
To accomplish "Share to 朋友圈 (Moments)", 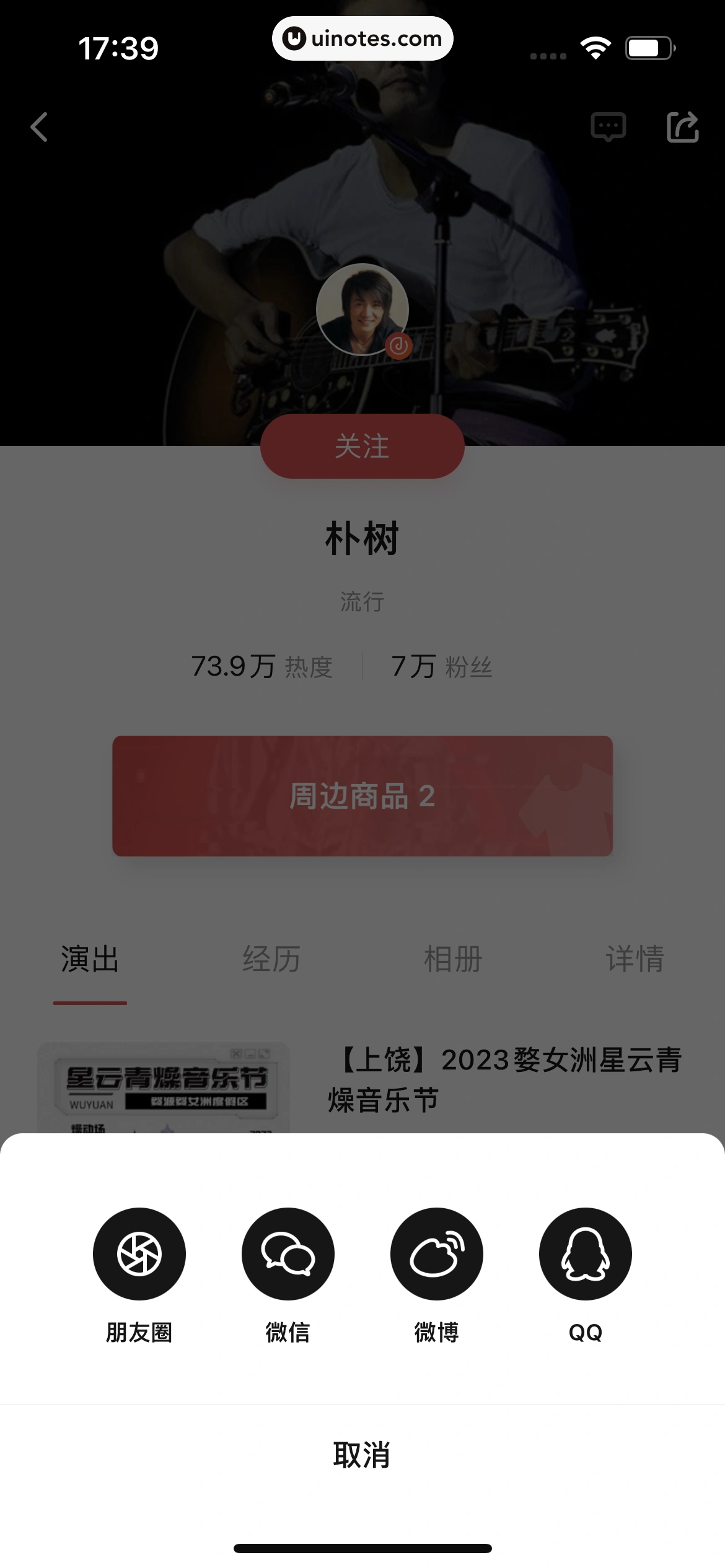I will click(139, 1253).
